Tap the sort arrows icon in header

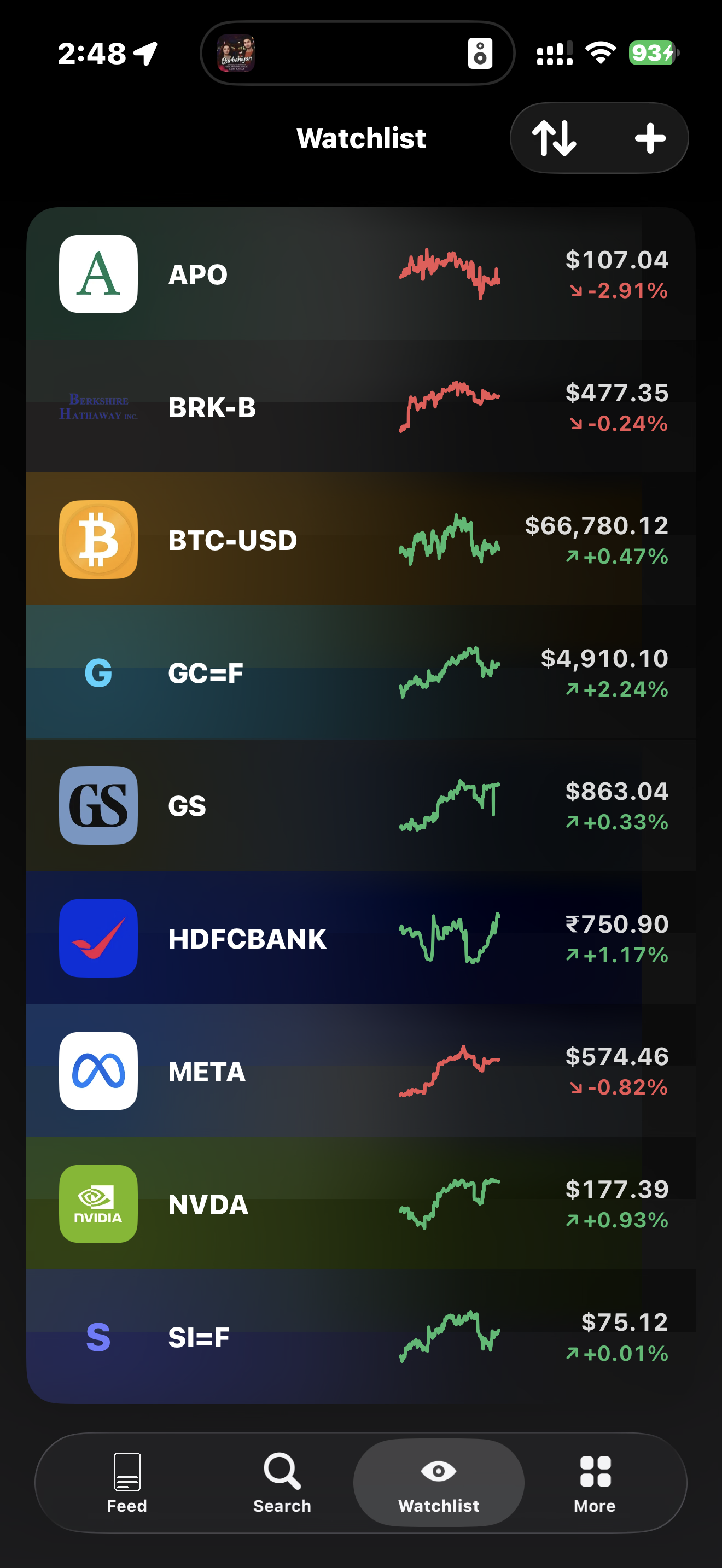(556, 138)
